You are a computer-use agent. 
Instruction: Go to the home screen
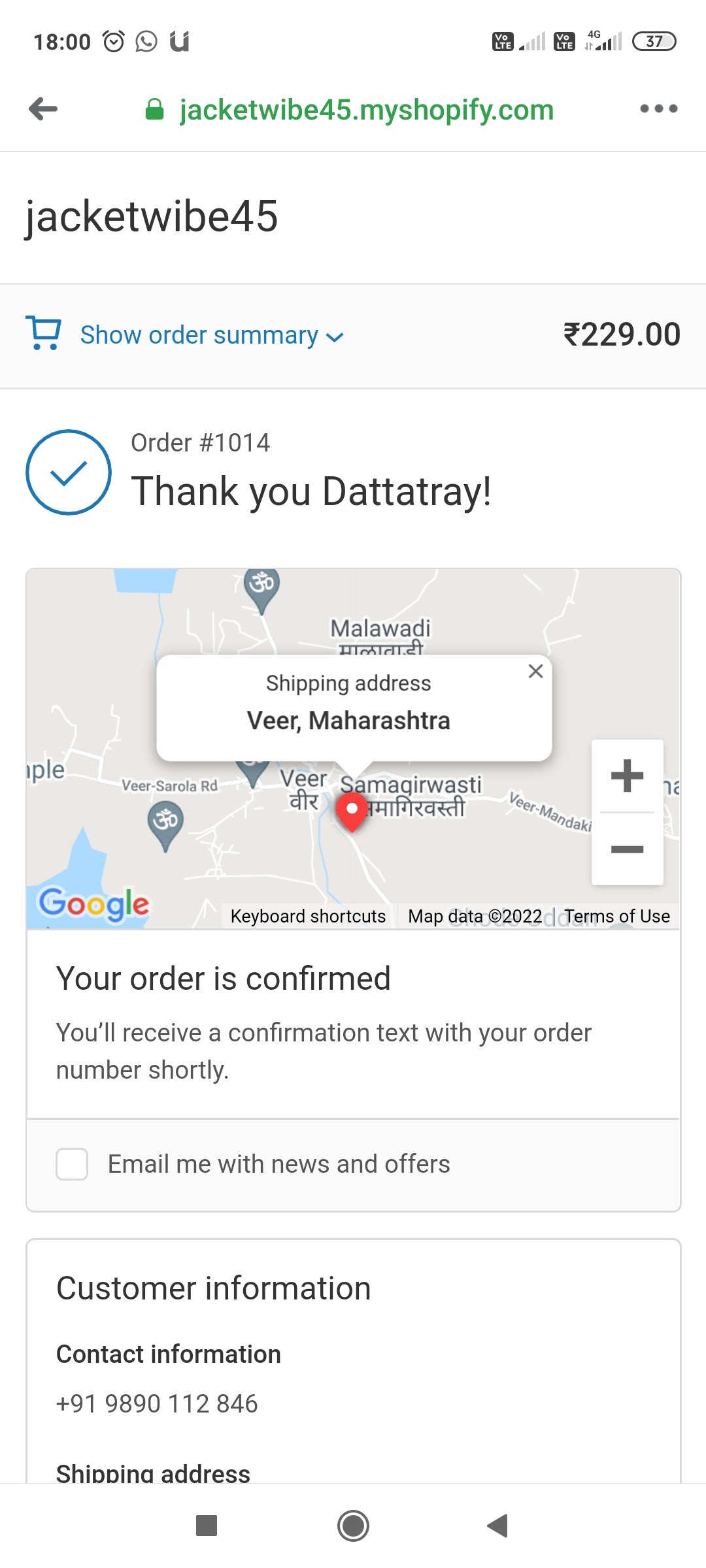(353, 1526)
